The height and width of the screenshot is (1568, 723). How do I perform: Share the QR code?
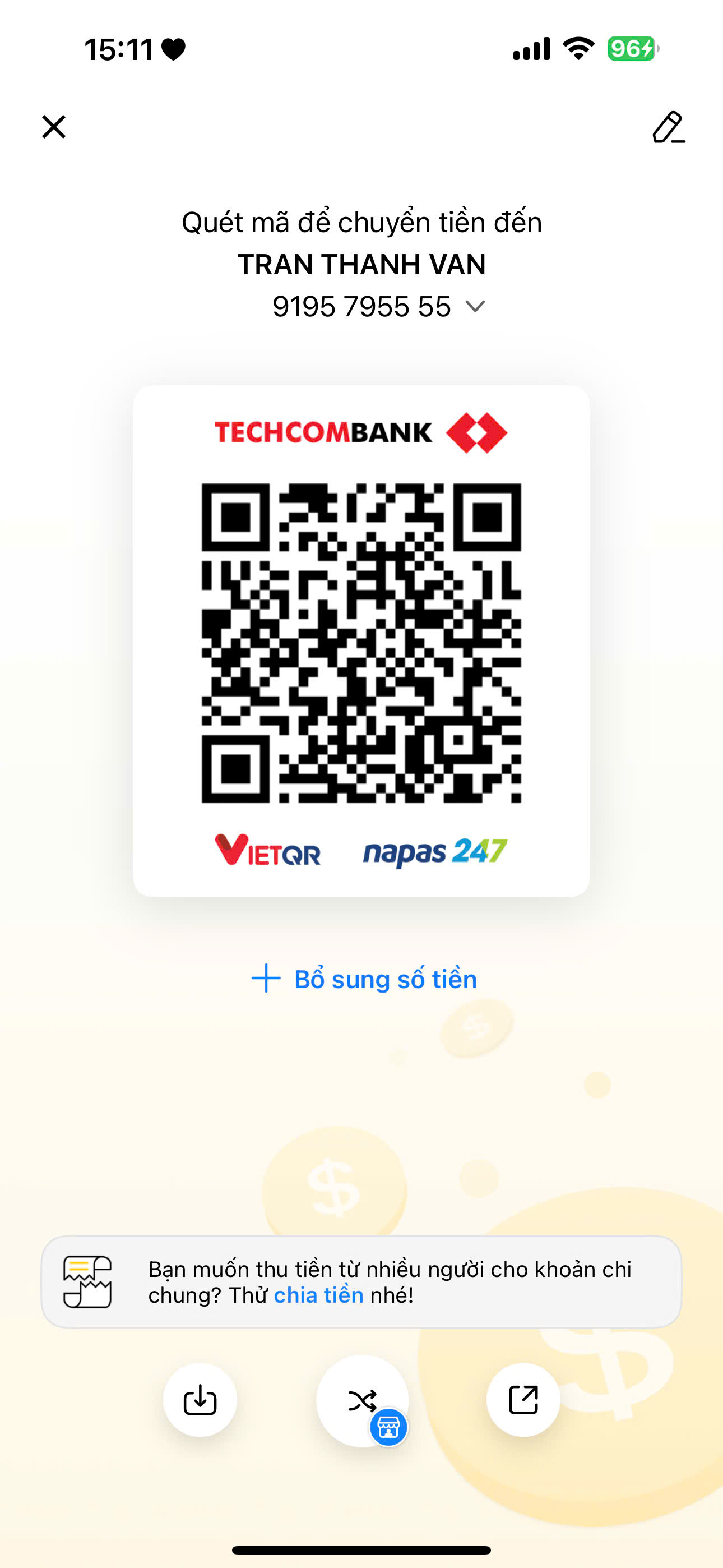[523, 1400]
